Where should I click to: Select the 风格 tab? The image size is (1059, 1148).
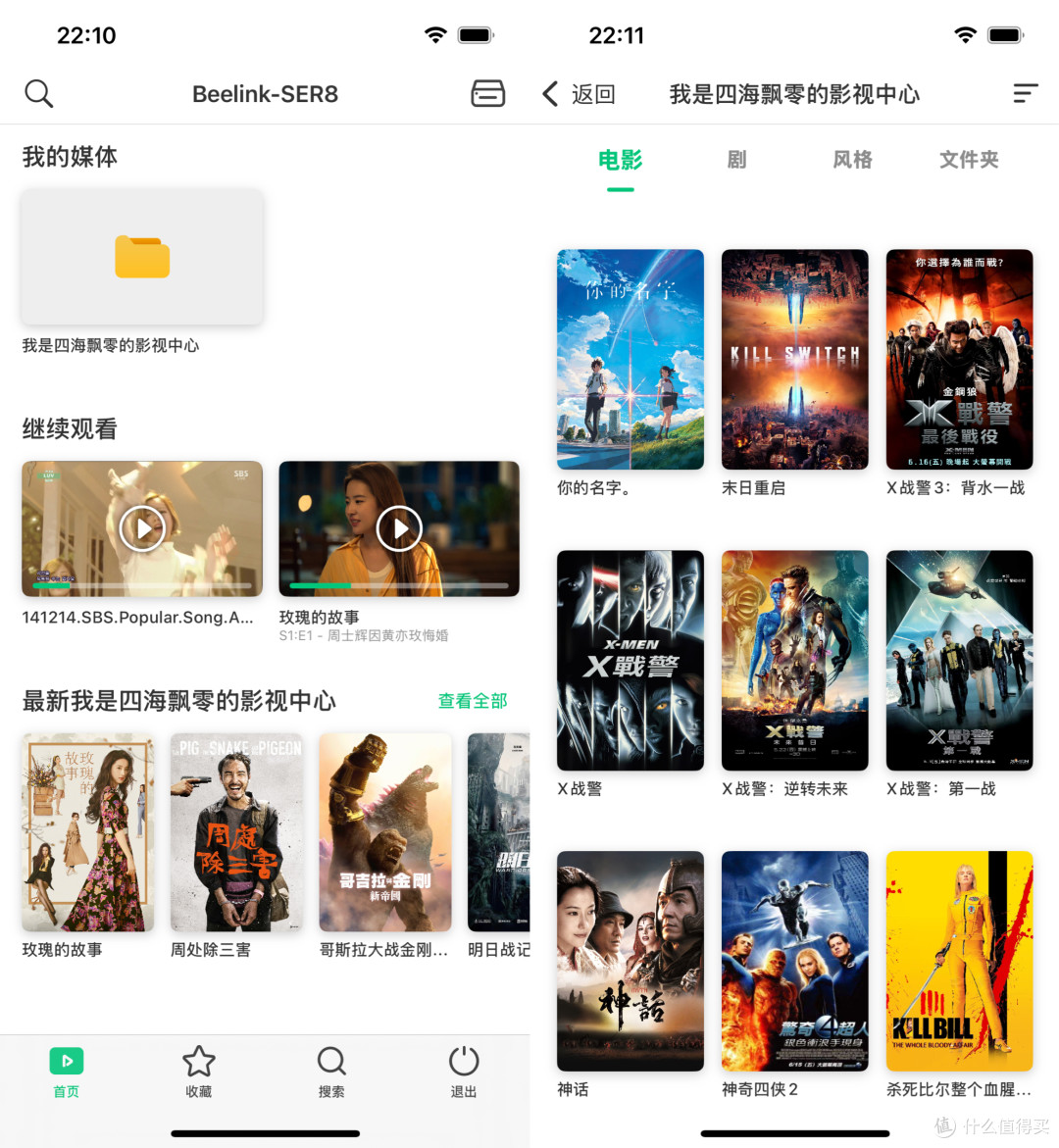pyautogui.click(x=852, y=160)
